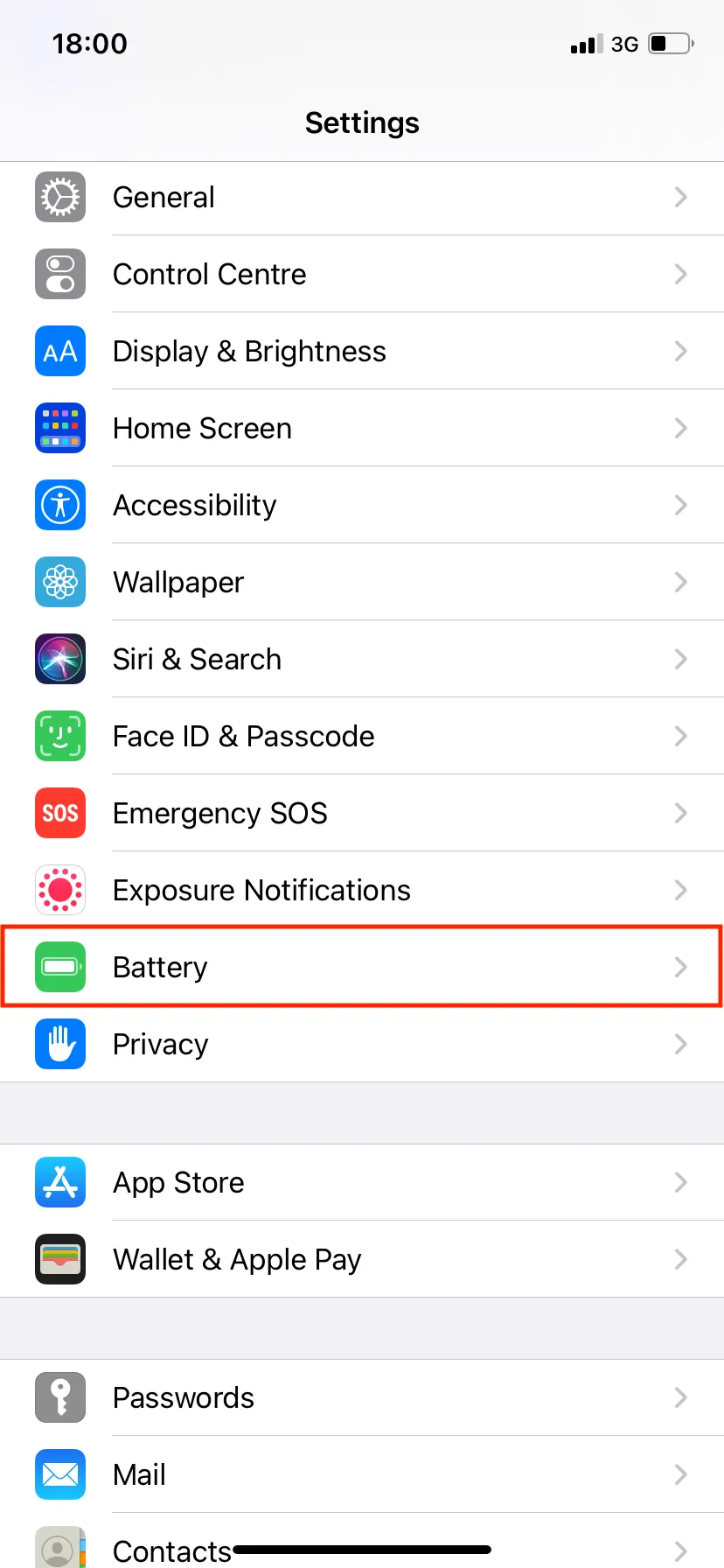Viewport: 724px width, 1568px height.
Task: Open Wallet & Apple Pay
Action: [x=362, y=1260]
